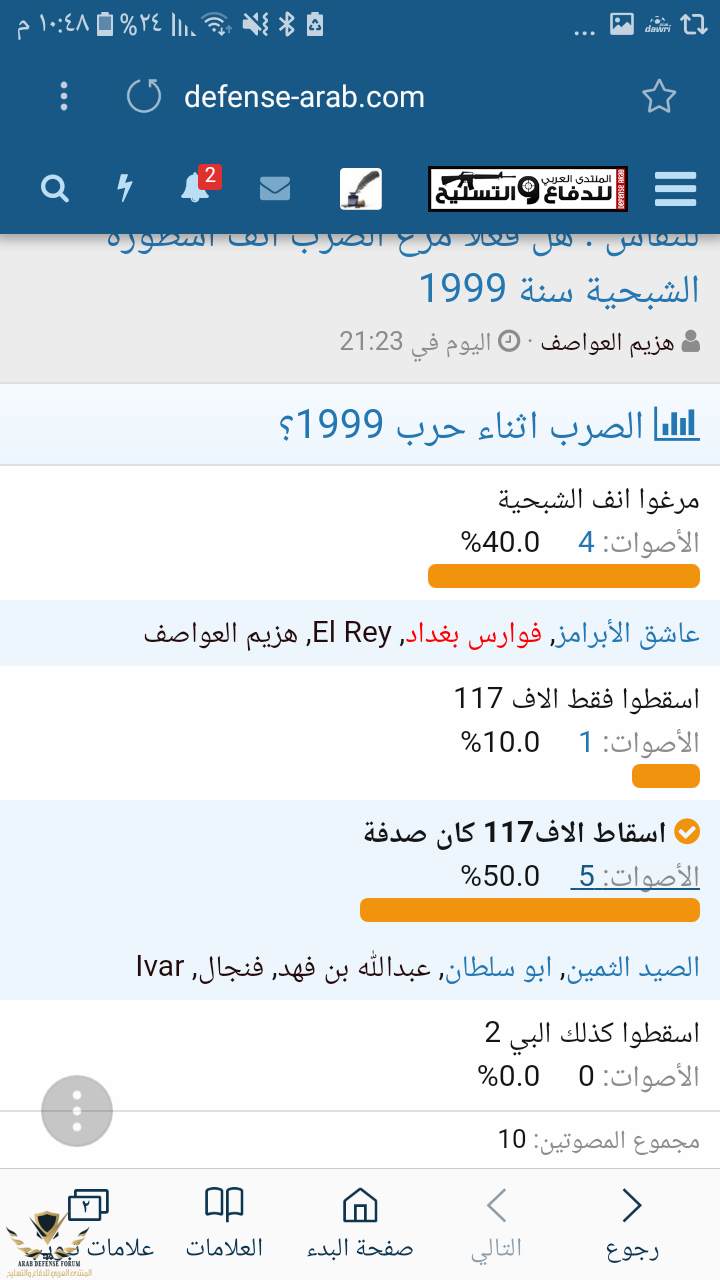Viewport: 720px width, 1280px height.
Task: Open the messages envelope inbox
Action: pyautogui.click(x=274, y=188)
